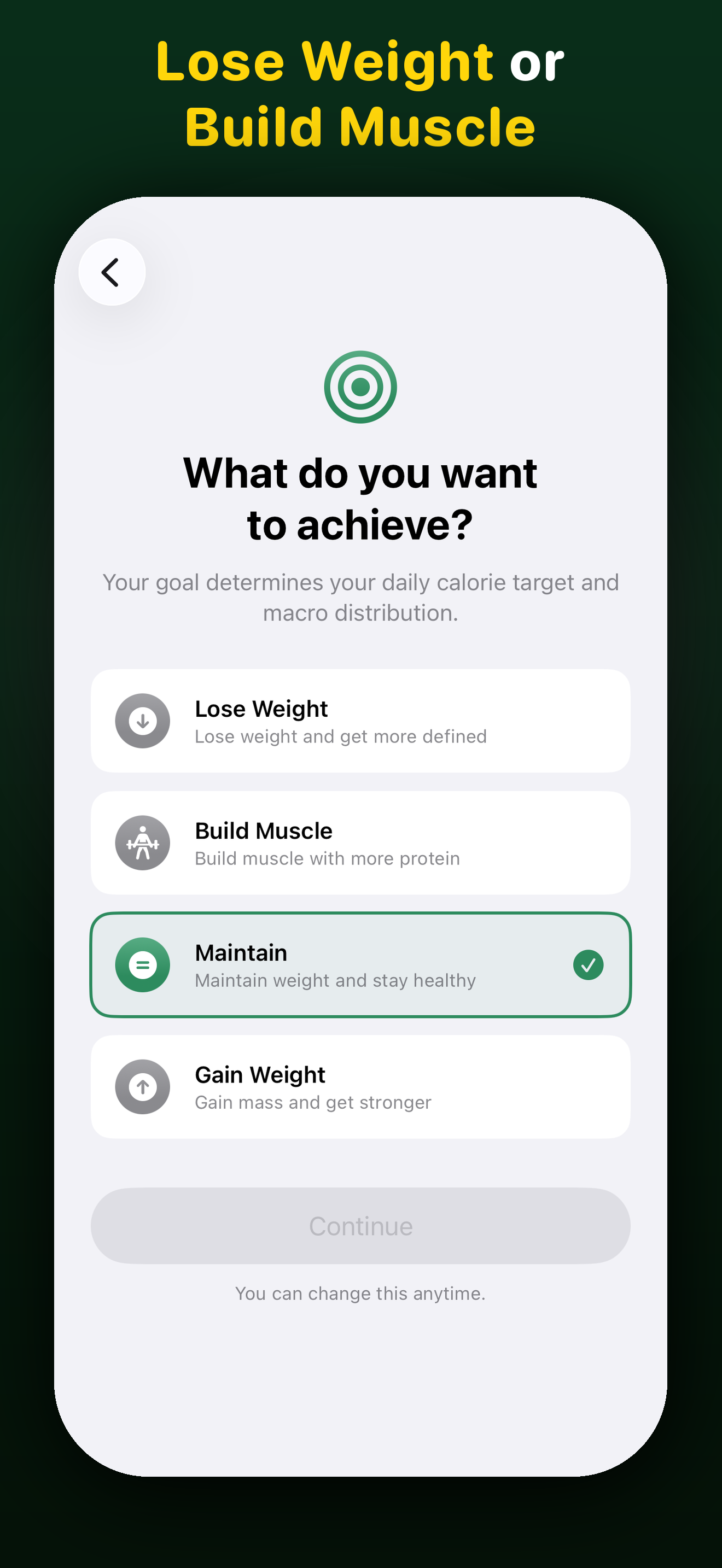
Task: Select the barbell Build Muscle icon
Action: pyautogui.click(x=142, y=843)
